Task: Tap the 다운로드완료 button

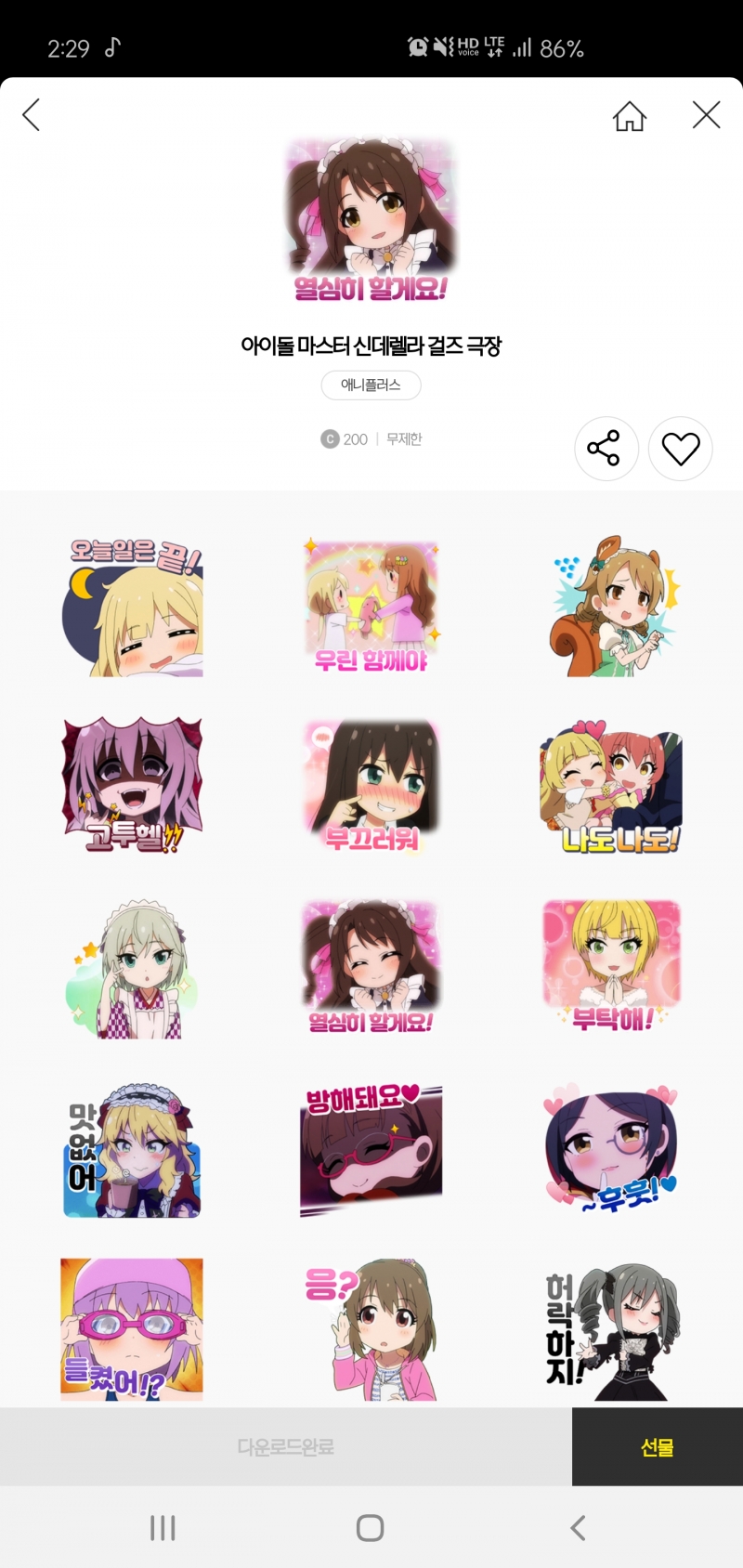Action: pyautogui.click(x=285, y=1446)
